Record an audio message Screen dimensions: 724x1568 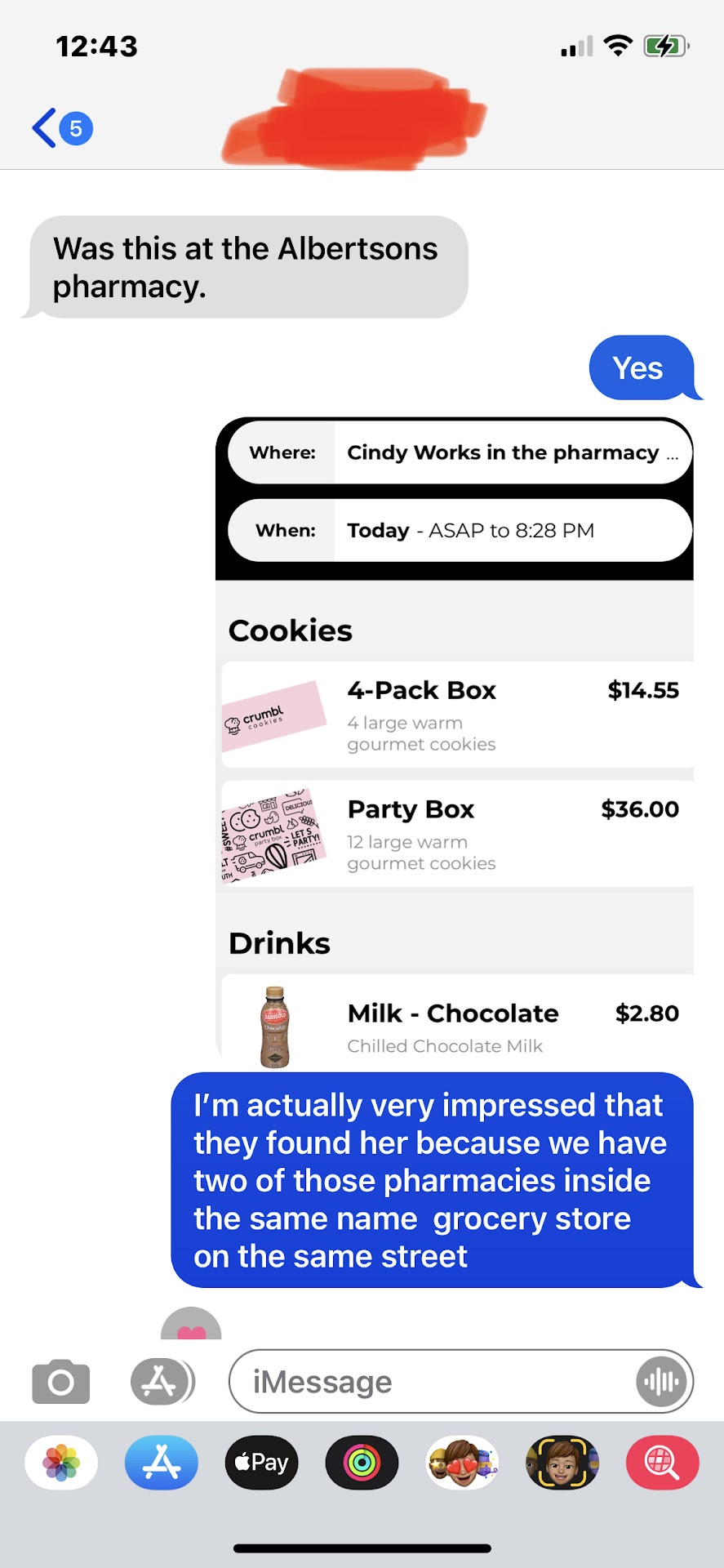(662, 1382)
